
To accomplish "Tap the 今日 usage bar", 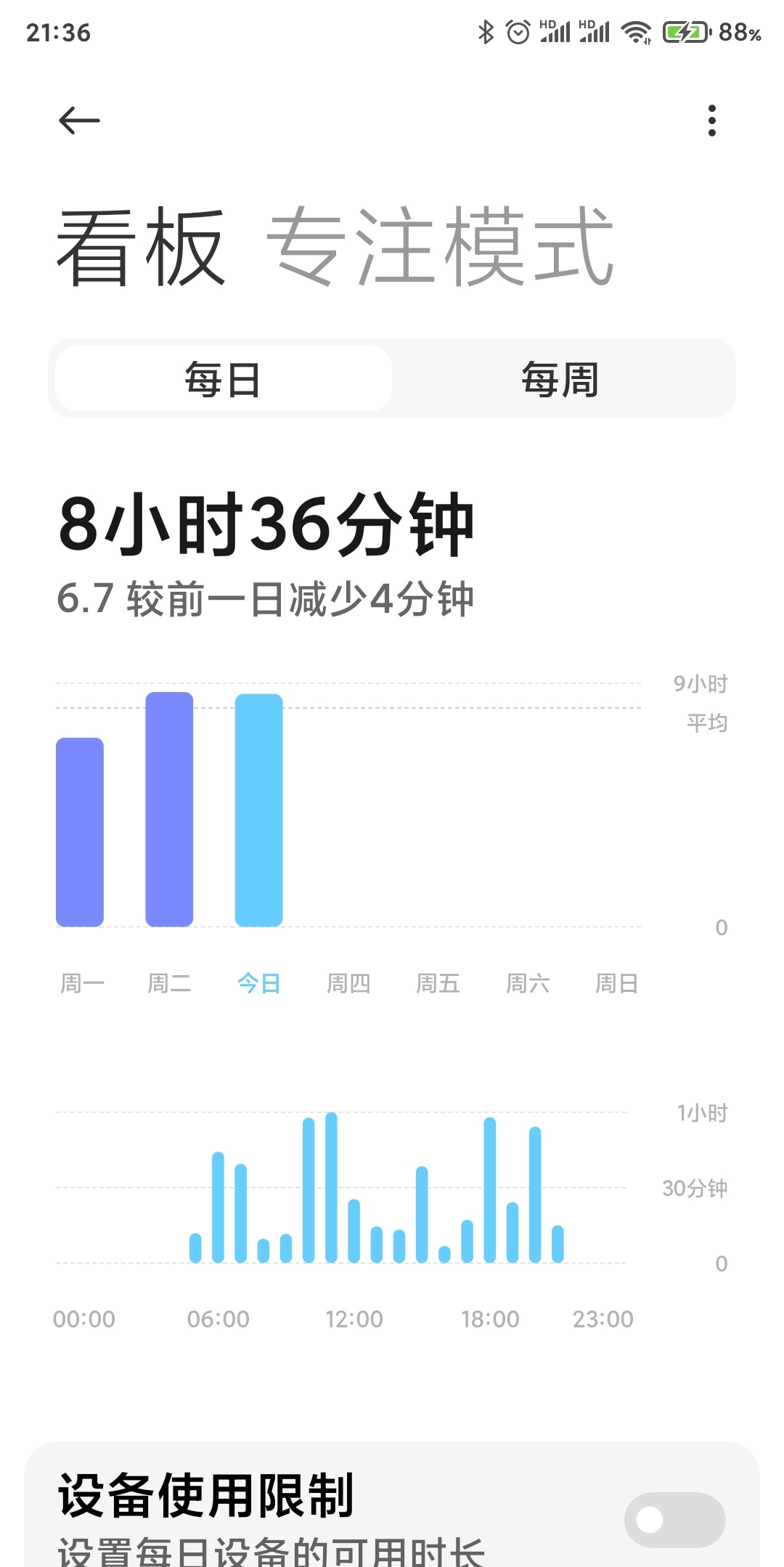I will (x=258, y=810).
